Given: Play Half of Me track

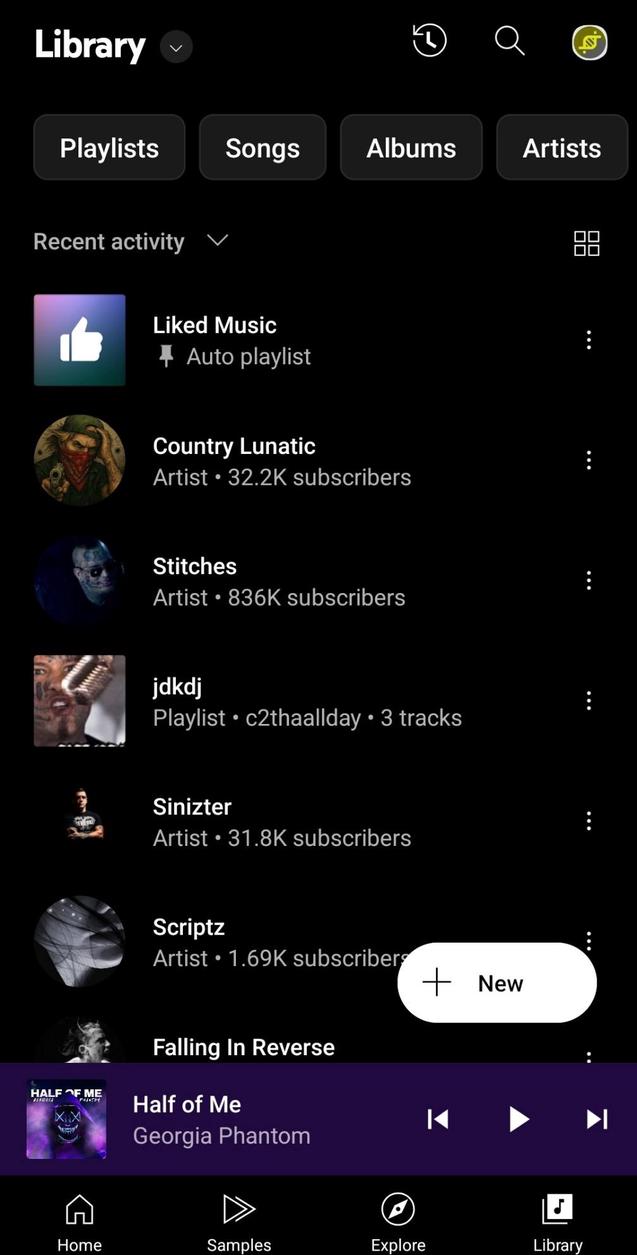Looking at the screenshot, I should pyautogui.click(x=518, y=1119).
